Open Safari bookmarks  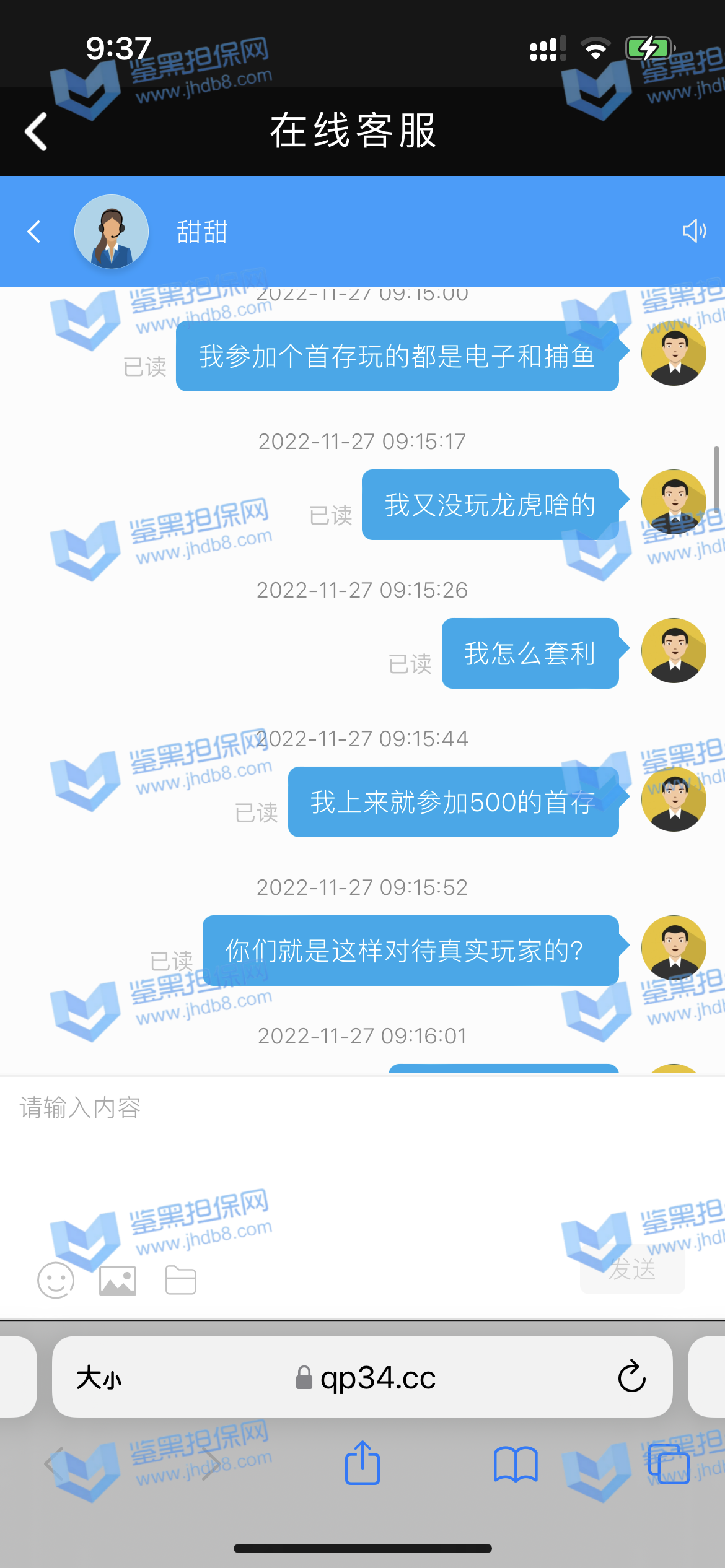click(516, 1464)
